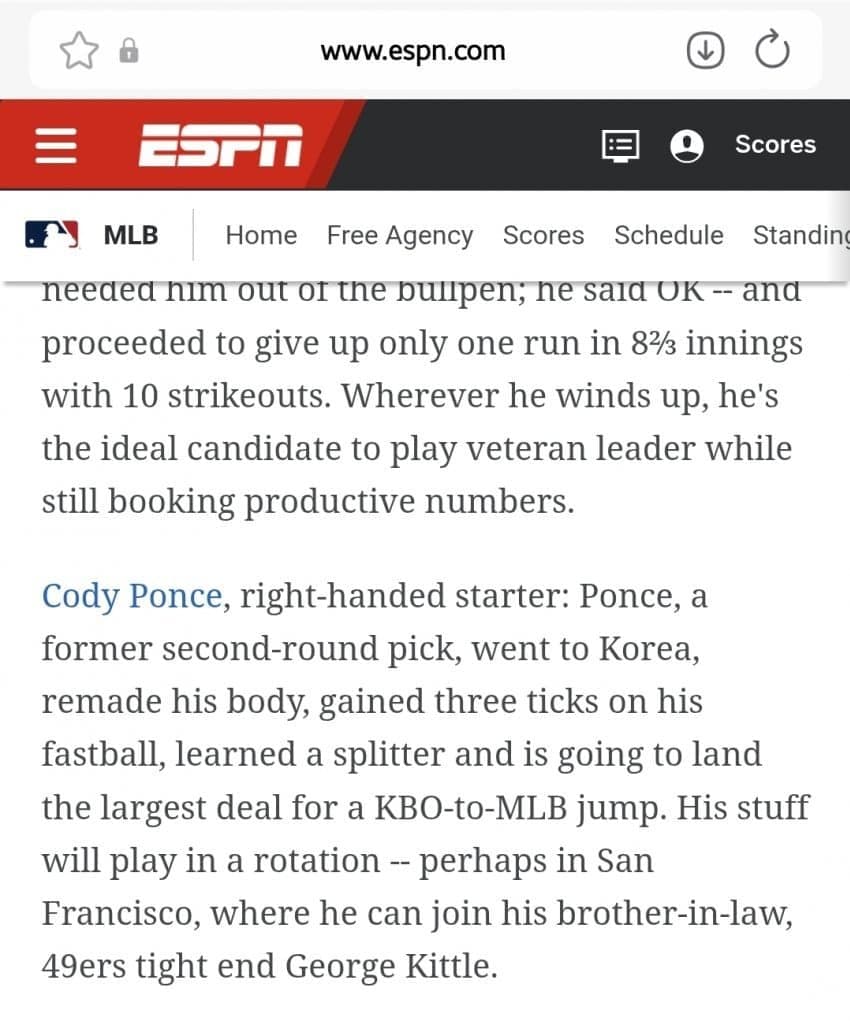
Task: Open the ESPN news feed icon
Action: pos(620,146)
